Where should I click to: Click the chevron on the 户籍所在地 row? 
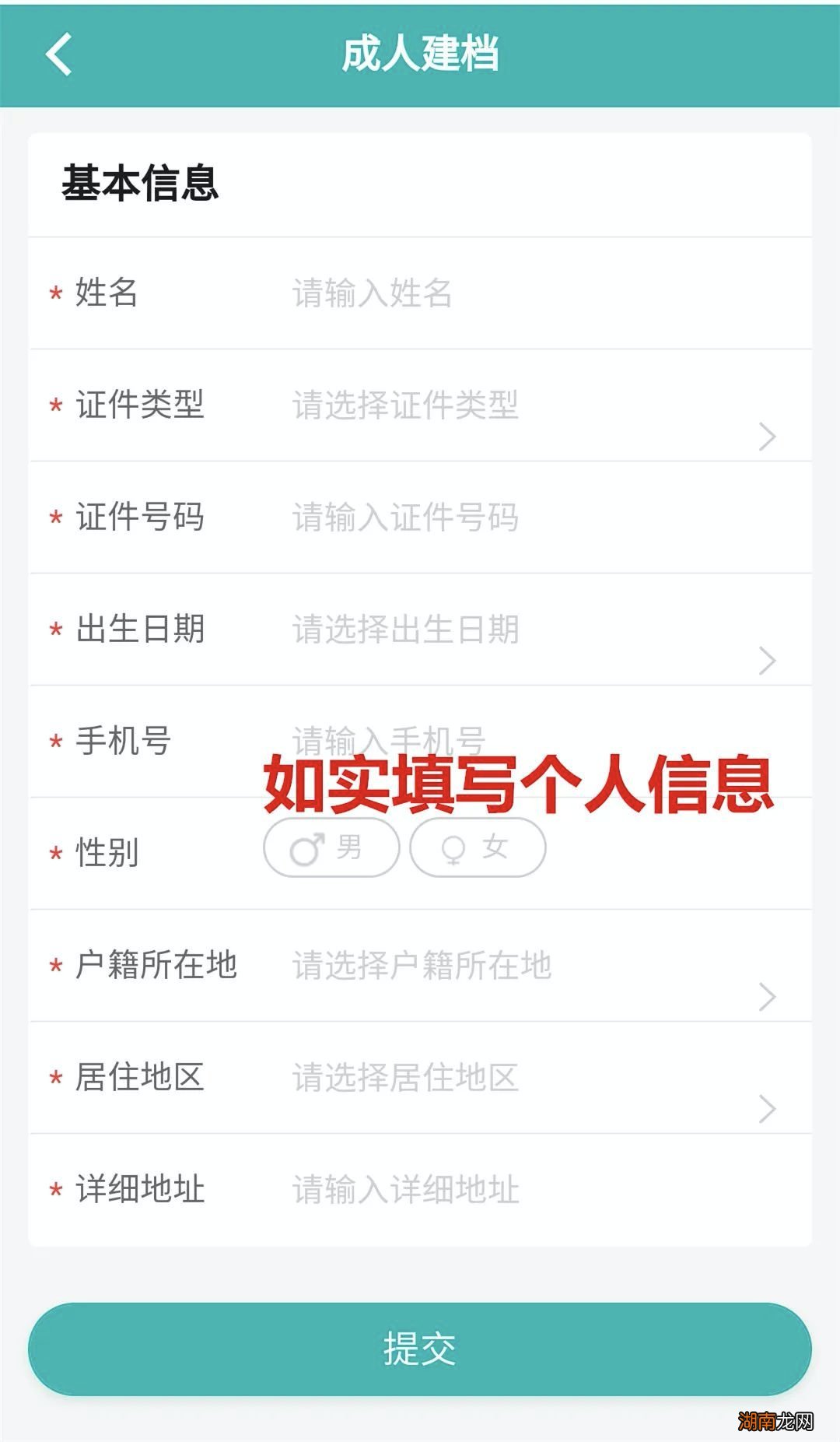tap(769, 997)
